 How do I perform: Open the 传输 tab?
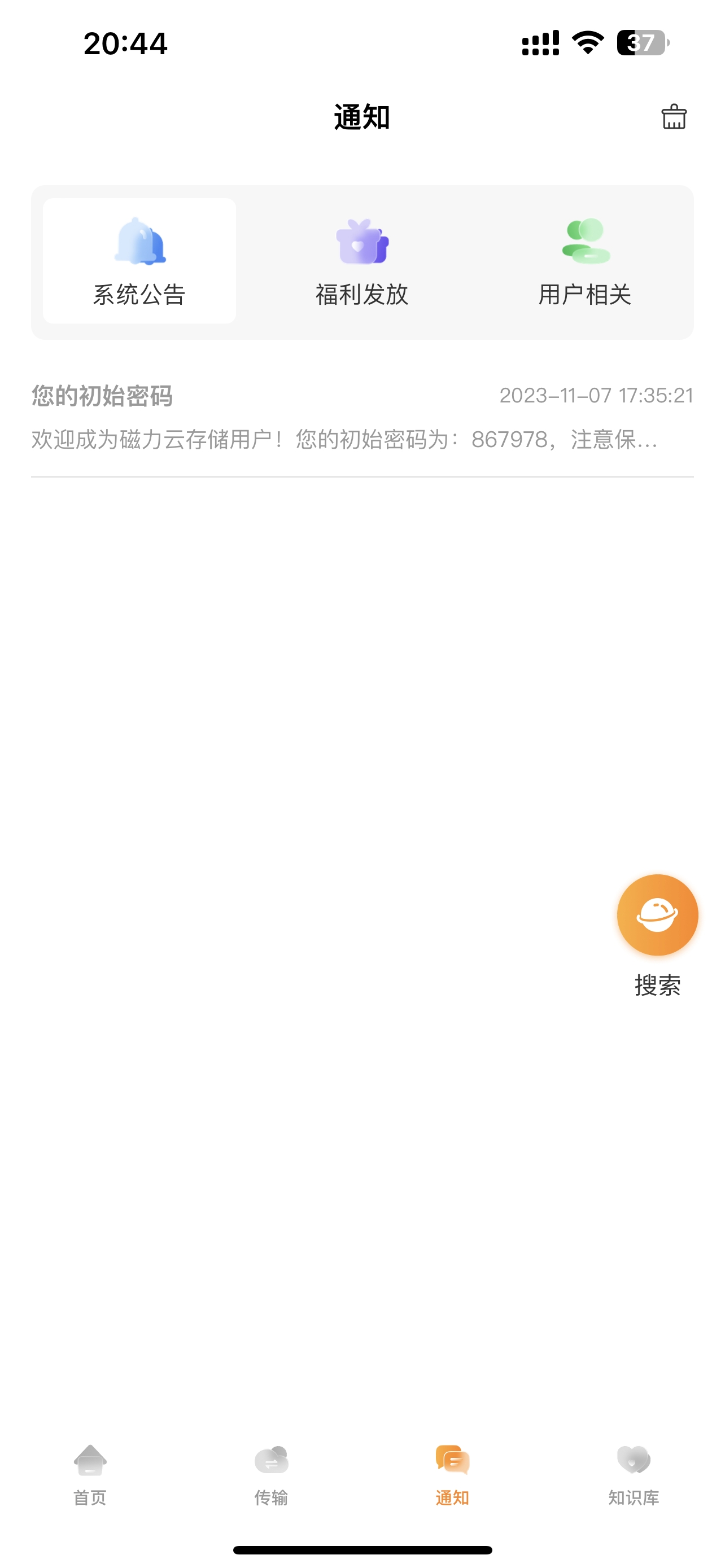pyautogui.click(x=271, y=1474)
